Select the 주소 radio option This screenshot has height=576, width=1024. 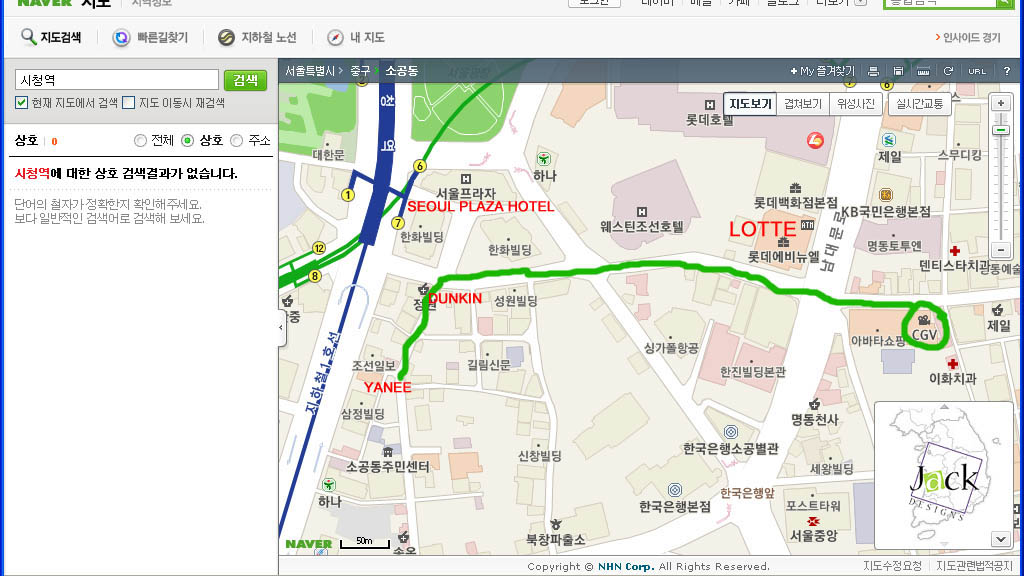[x=237, y=141]
